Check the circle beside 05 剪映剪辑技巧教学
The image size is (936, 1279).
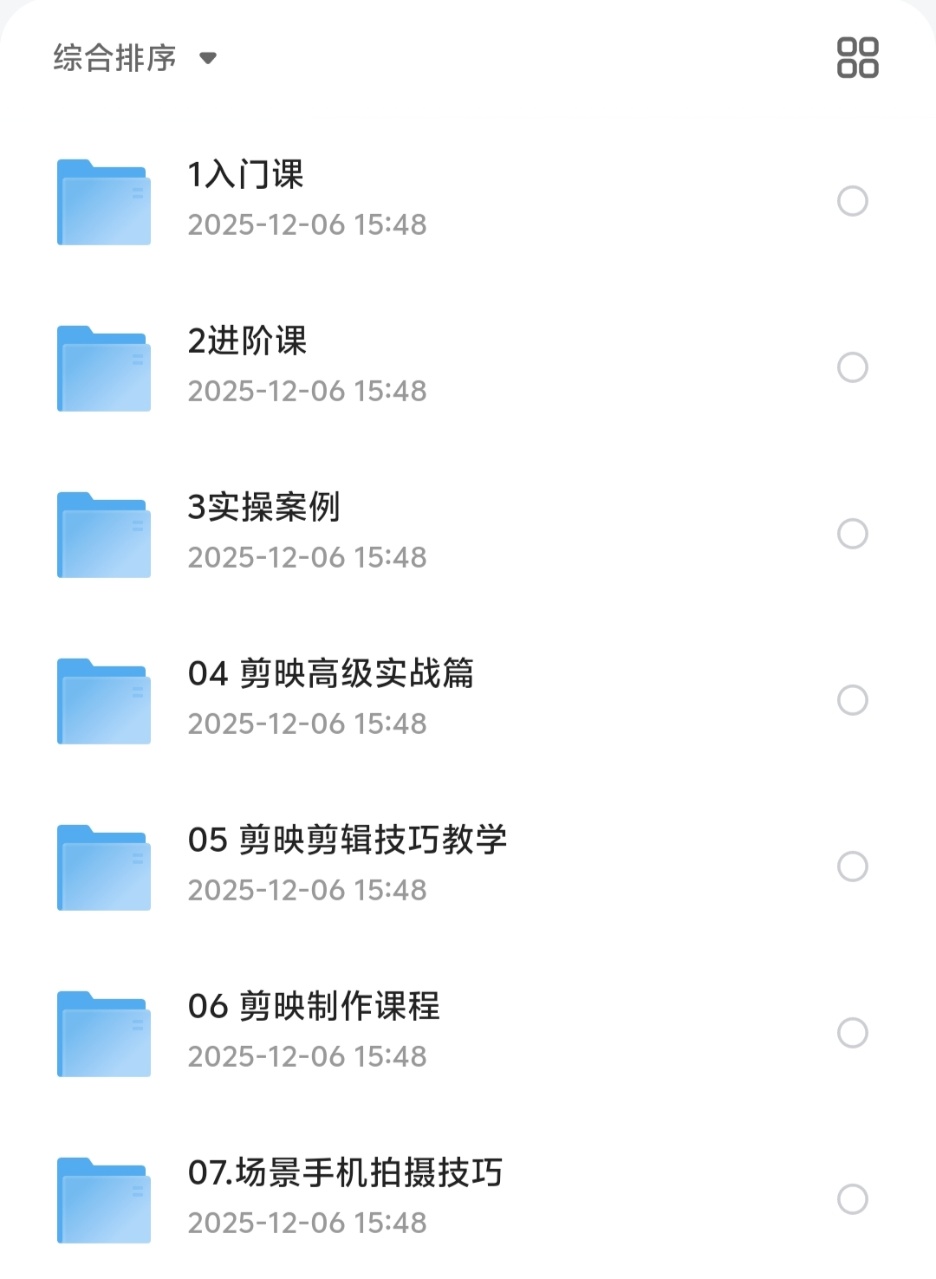(852, 866)
